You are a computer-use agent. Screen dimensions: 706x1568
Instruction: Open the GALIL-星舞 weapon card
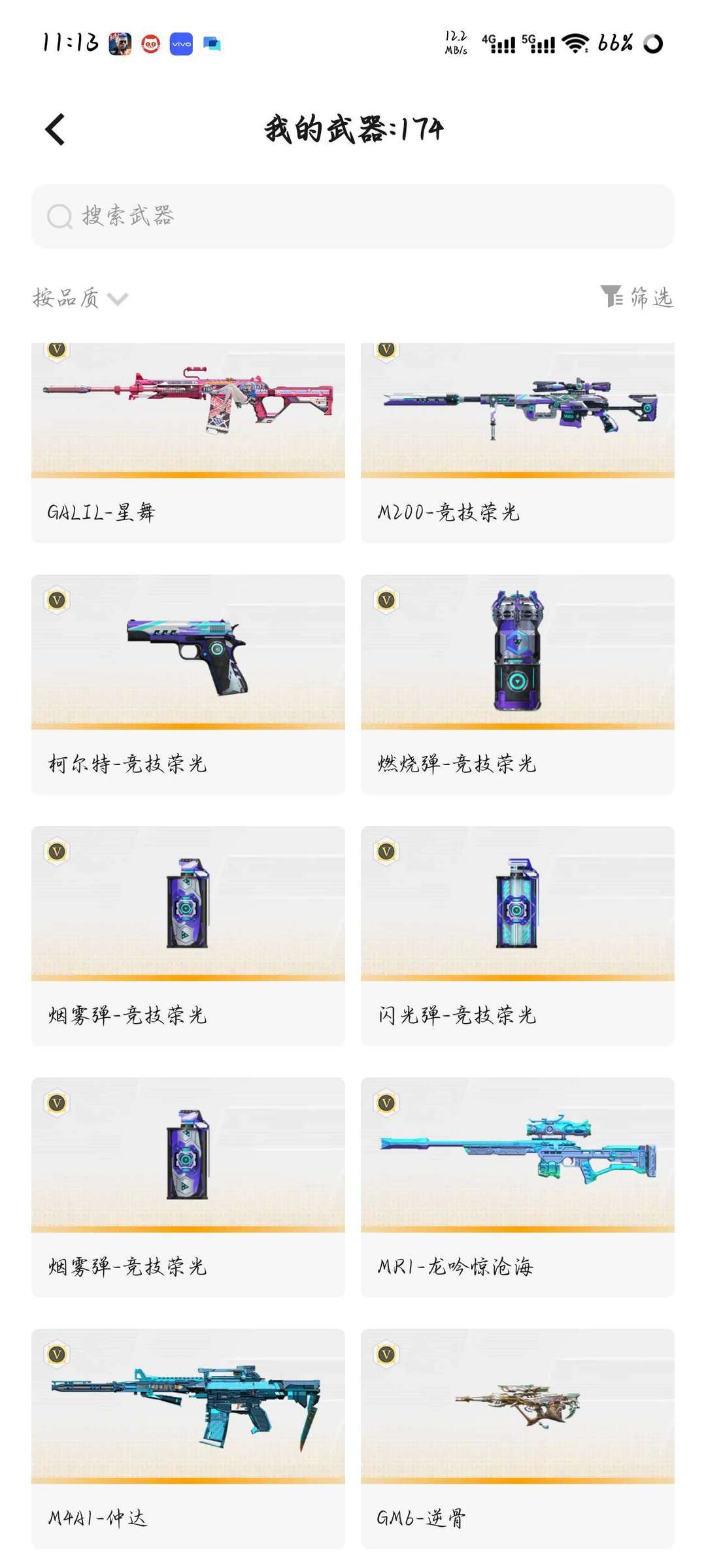[188, 444]
